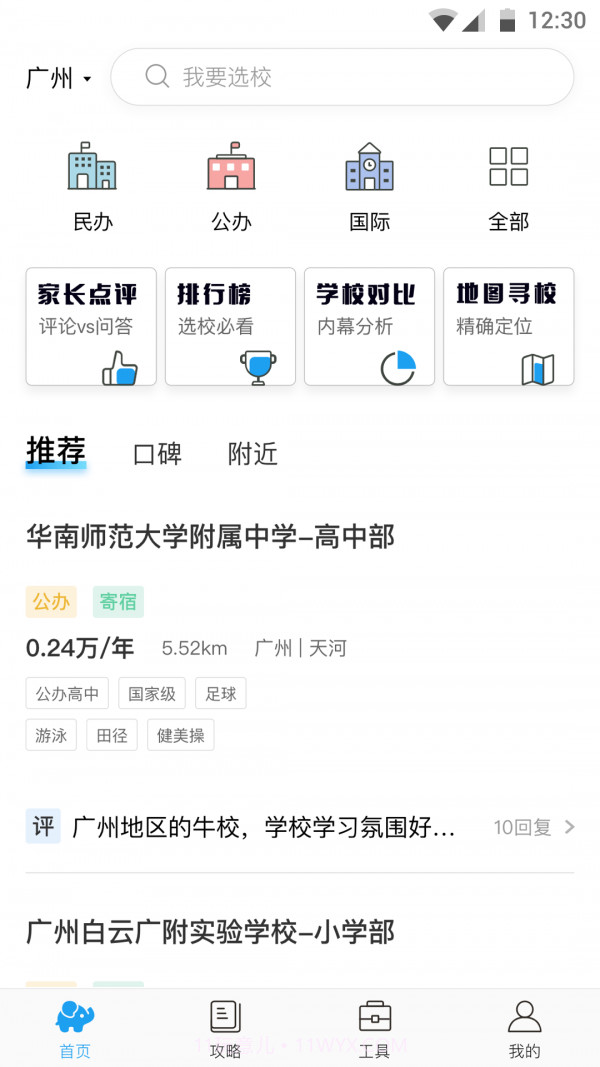Go to the 我的 profile tab
Image resolution: width=600 pixels, height=1067 pixels.
click(x=524, y=1028)
